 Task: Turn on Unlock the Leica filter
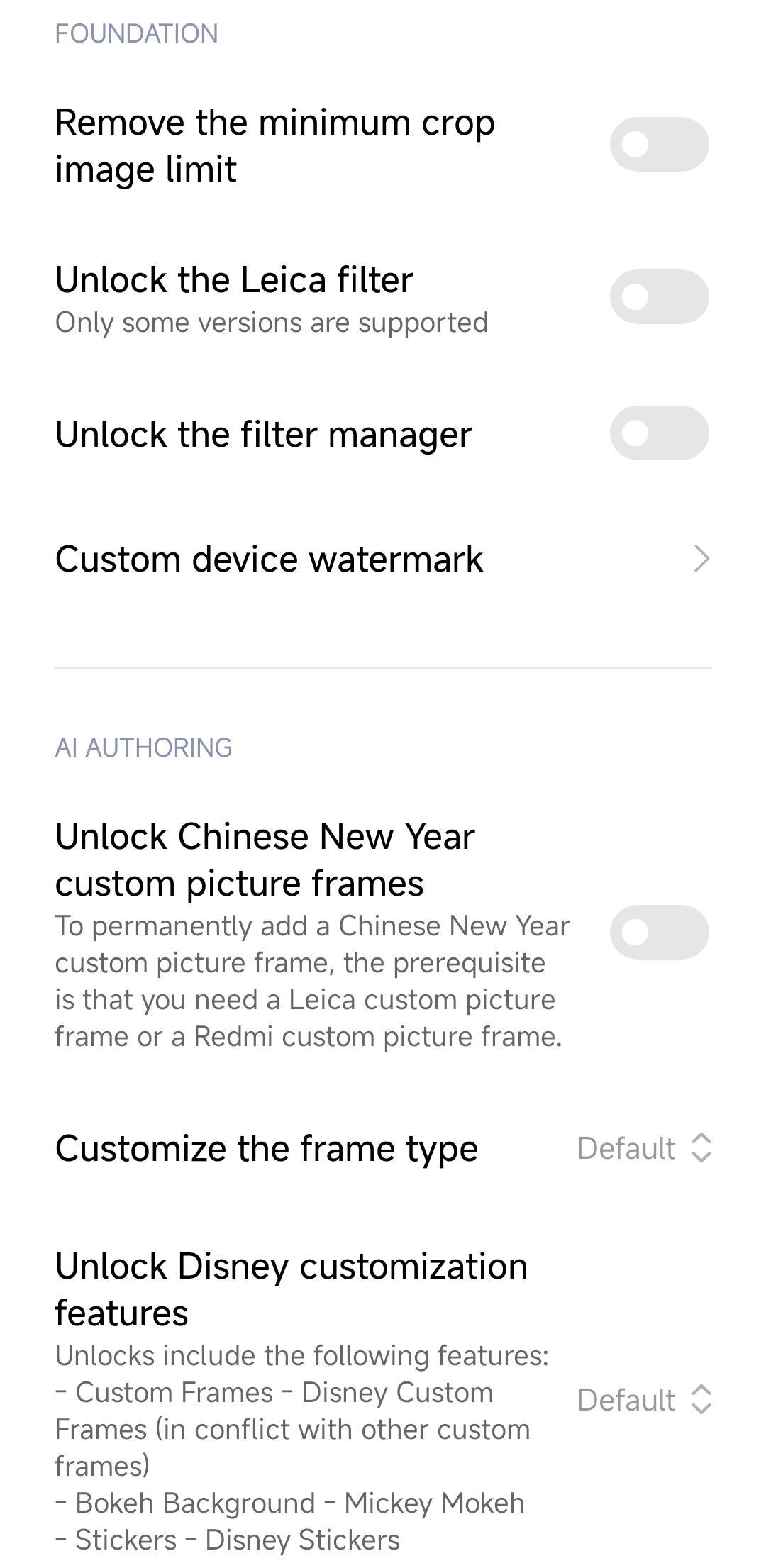pyautogui.click(x=659, y=297)
